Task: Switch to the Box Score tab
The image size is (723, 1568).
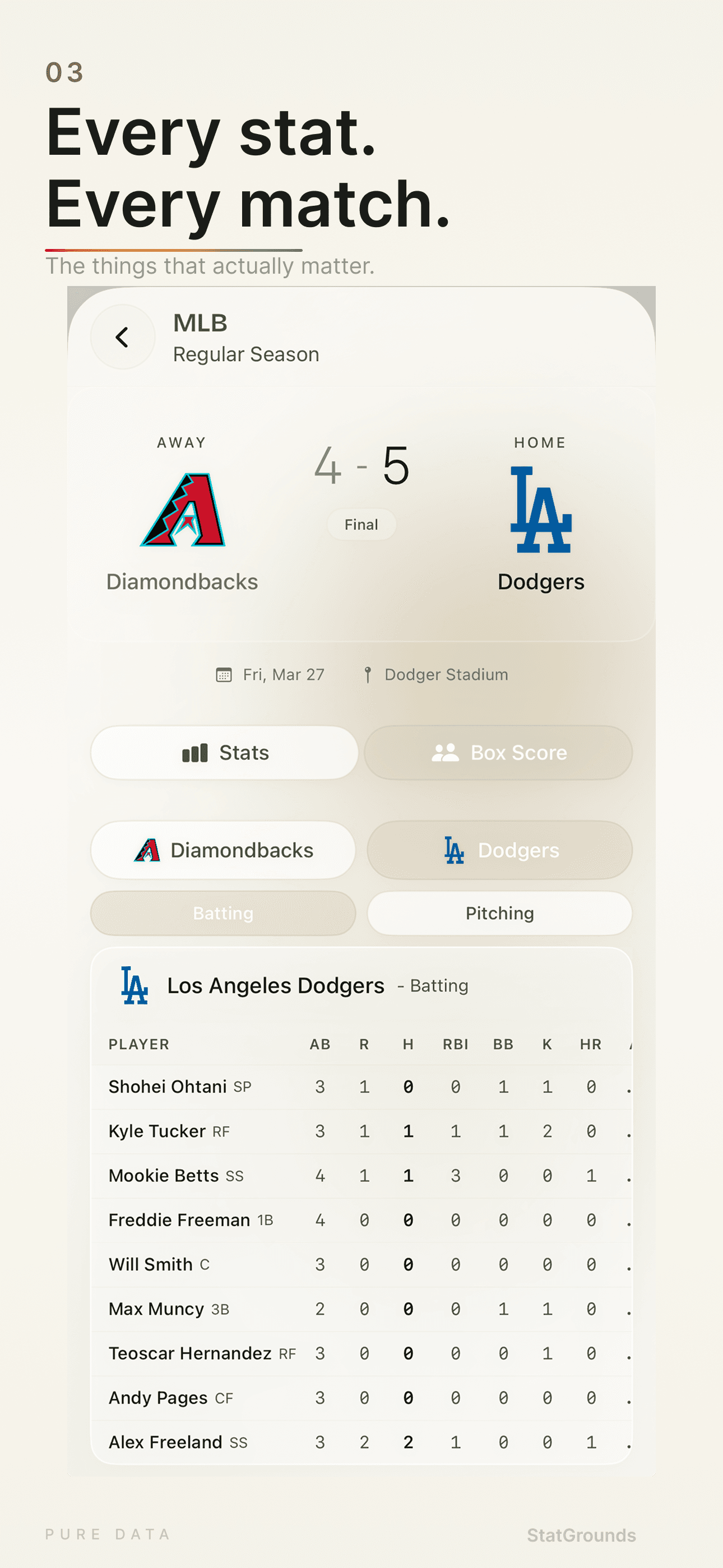Action: pos(498,753)
